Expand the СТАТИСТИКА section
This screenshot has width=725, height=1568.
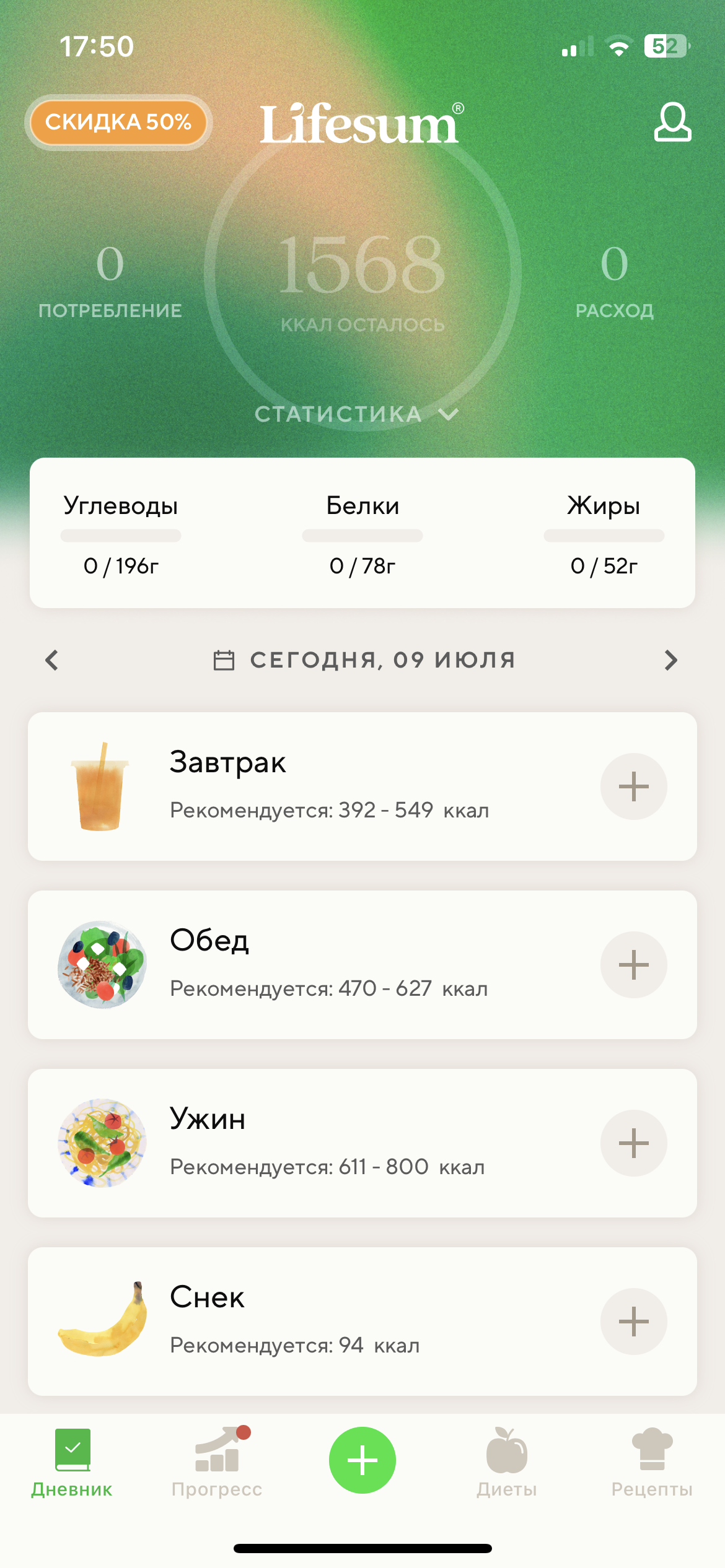(x=357, y=414)
